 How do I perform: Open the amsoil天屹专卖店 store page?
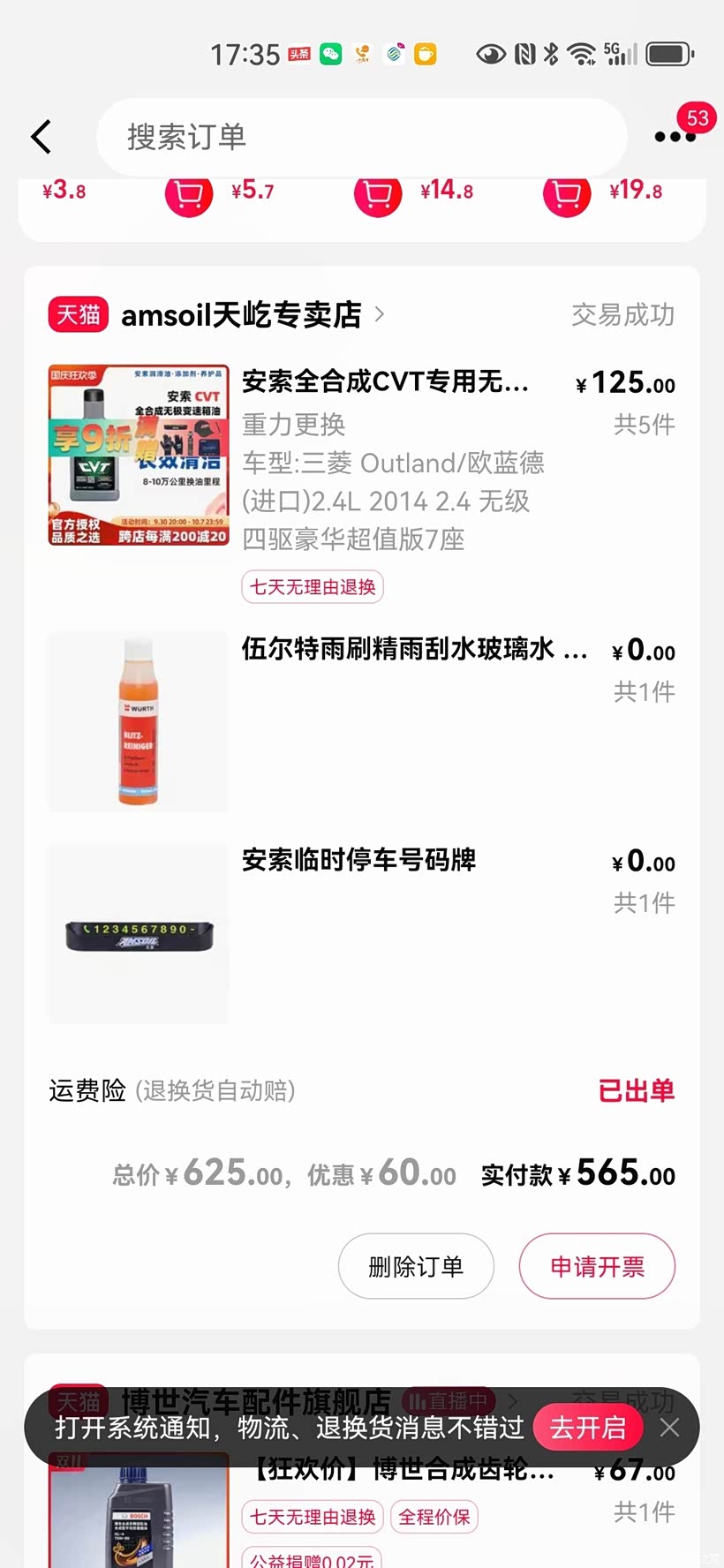[241, 314]
